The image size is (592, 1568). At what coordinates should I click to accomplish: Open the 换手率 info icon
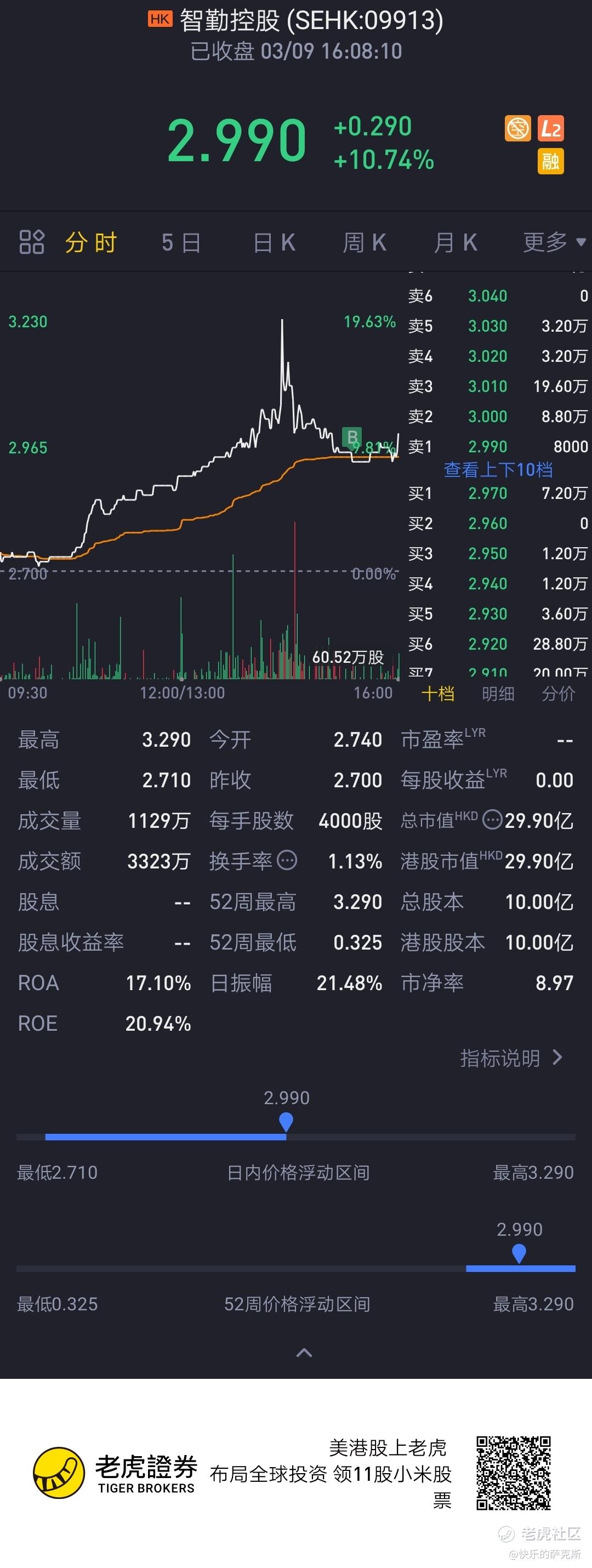coord(287,860)
